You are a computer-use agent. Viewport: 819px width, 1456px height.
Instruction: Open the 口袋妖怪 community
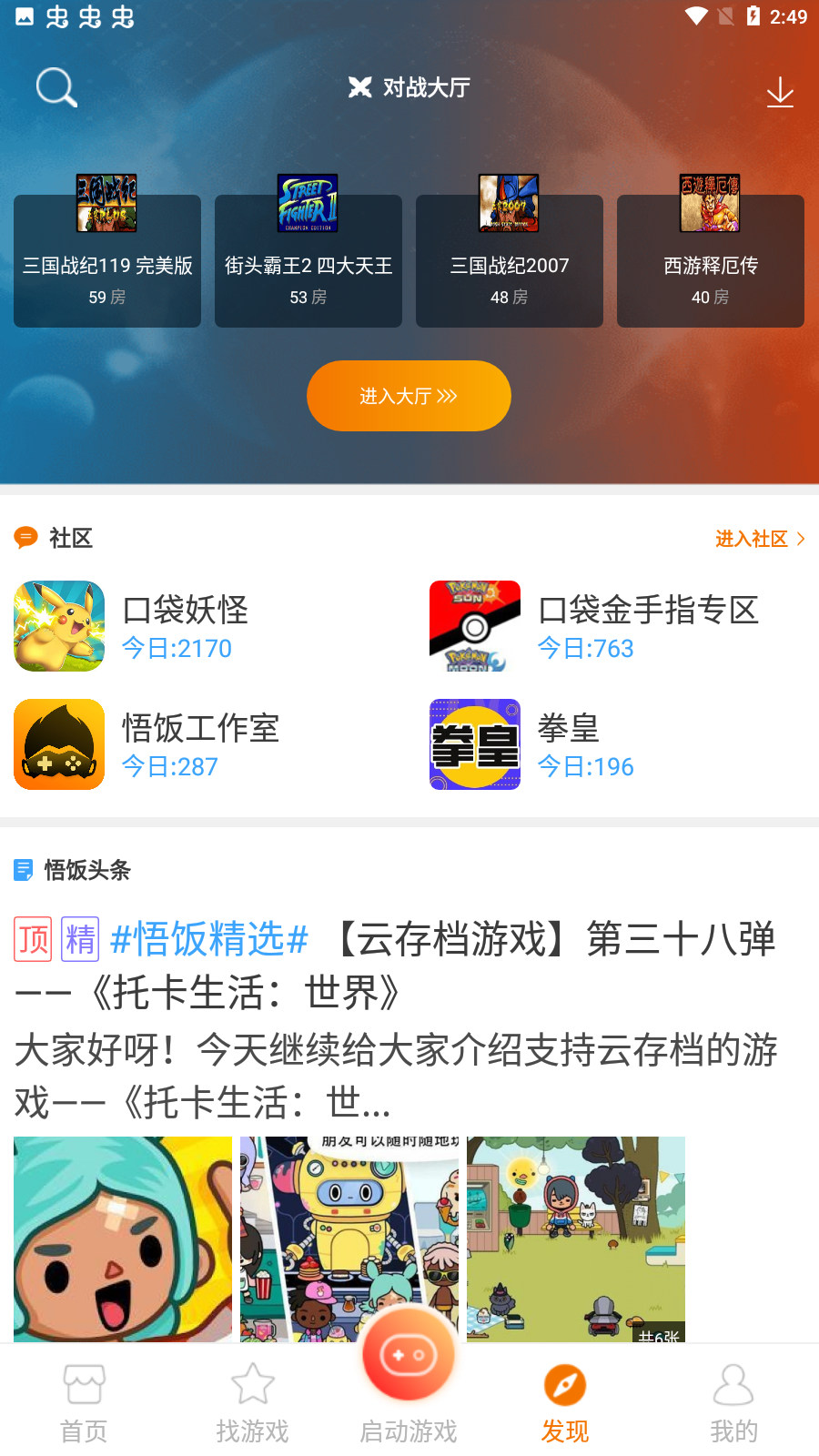pyautogui.click(x=186, y=626)
